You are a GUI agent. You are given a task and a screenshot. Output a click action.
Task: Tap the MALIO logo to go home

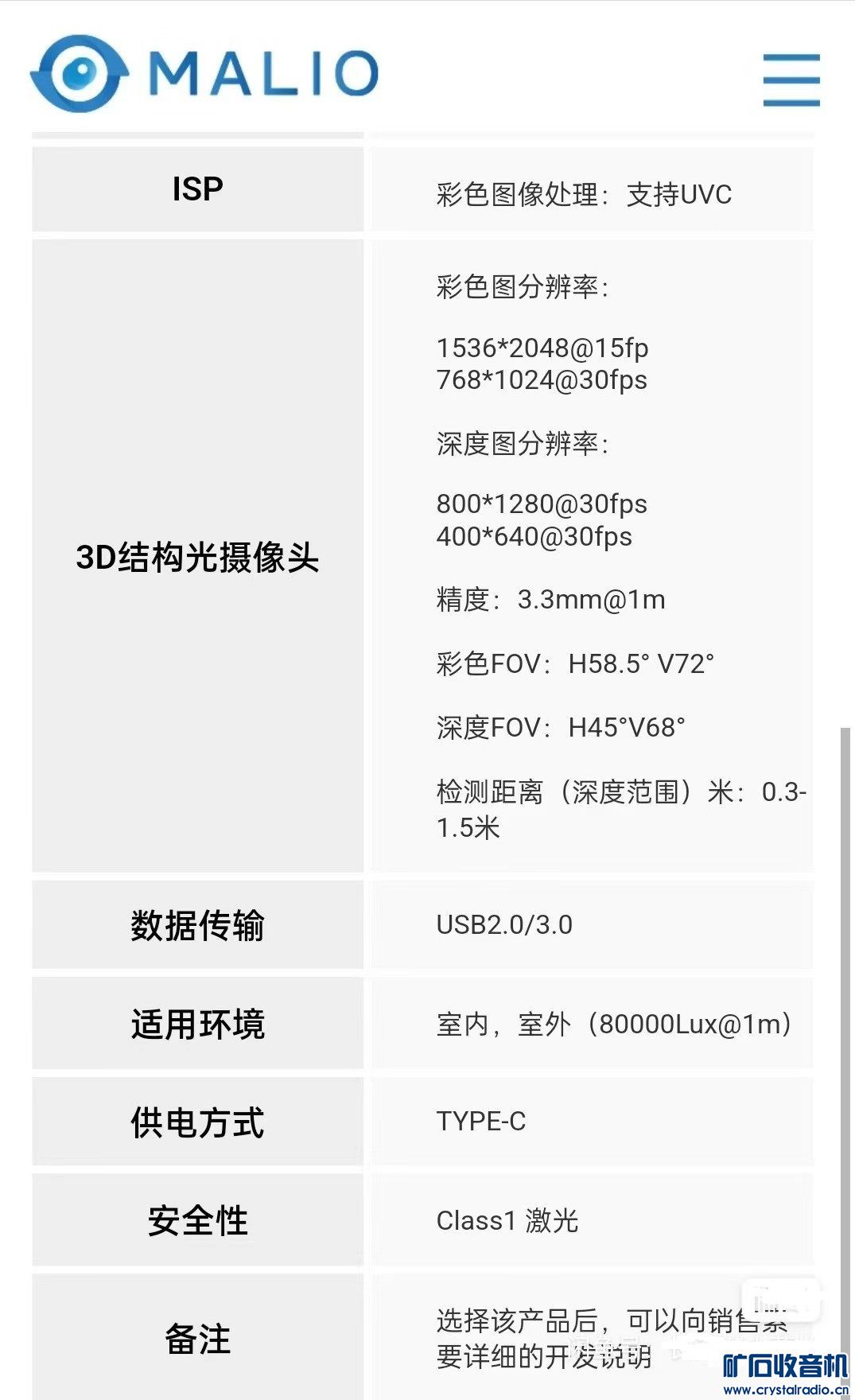pyautogui.click(x=204, y=73)
